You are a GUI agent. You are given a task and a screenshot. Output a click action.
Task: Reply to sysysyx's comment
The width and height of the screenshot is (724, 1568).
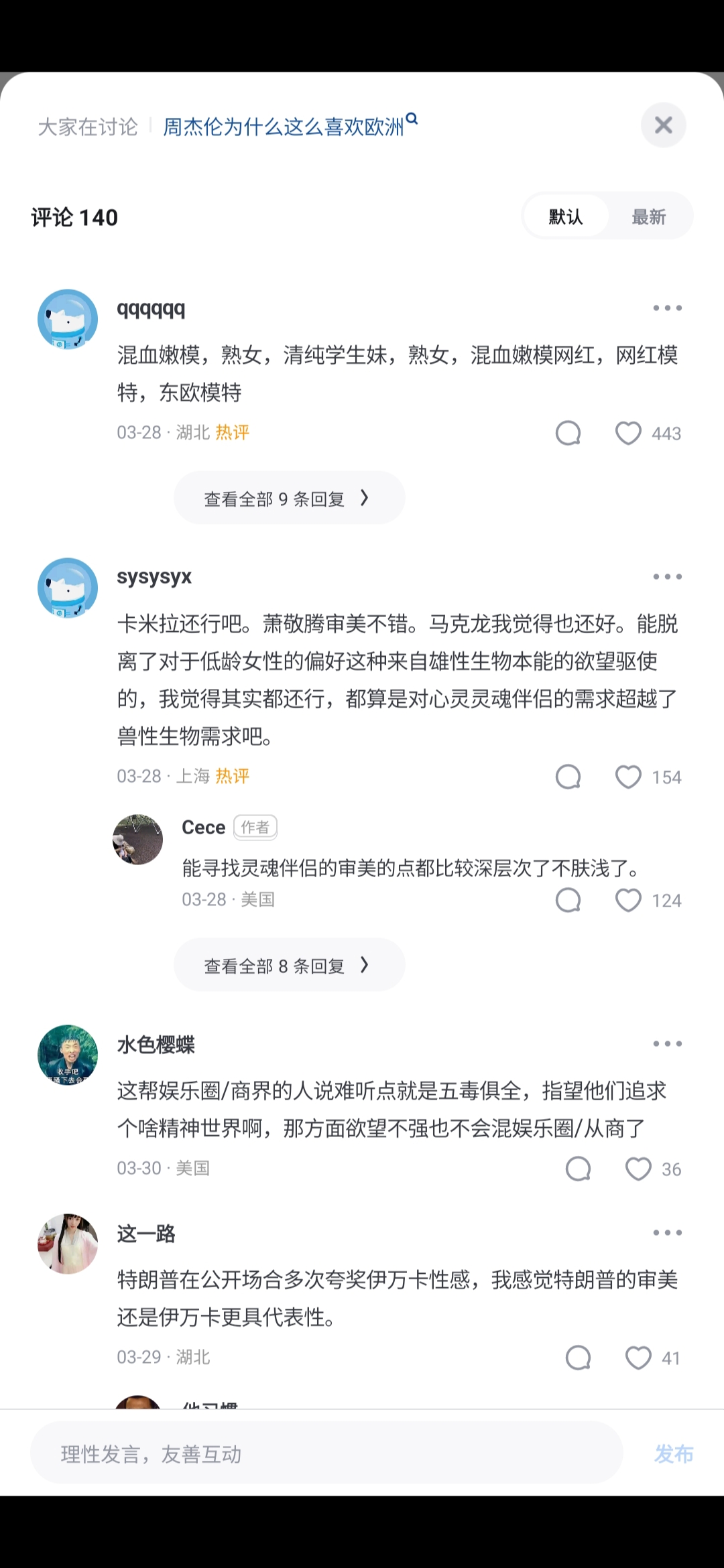[568, 777]
